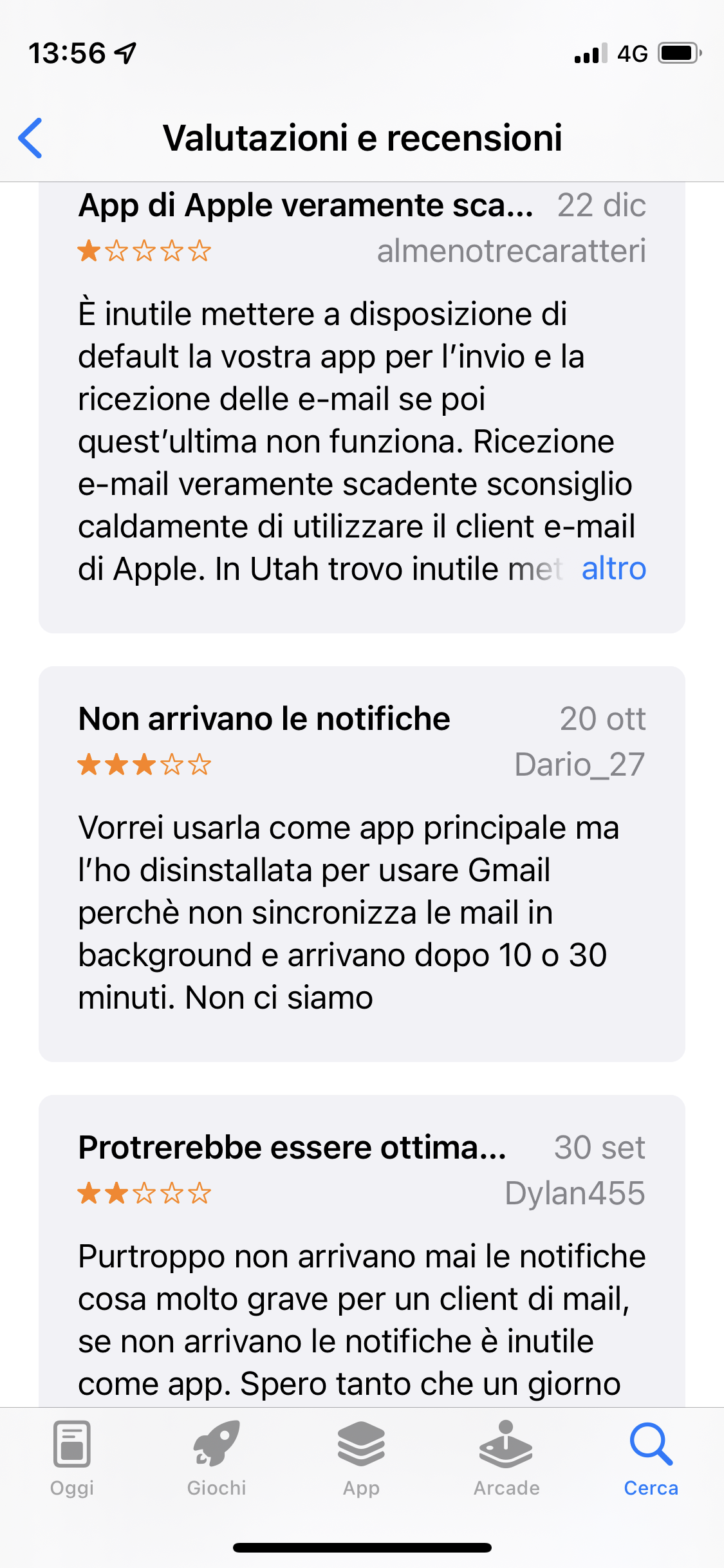Open Dylan455's review card
The image size is (724, 1568).
(362, 1251)
